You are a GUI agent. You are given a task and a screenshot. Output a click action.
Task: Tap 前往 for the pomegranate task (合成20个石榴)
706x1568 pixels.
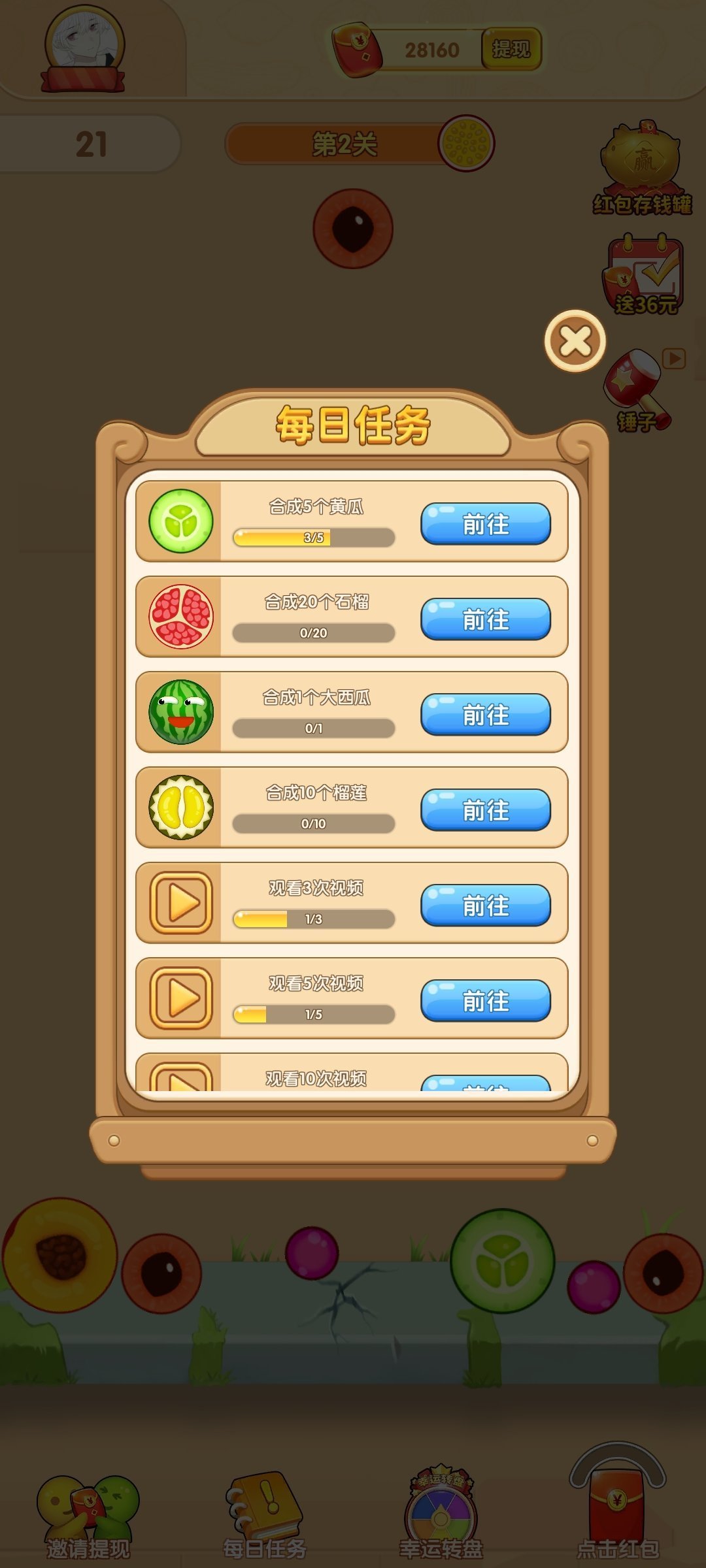point(486,619)
